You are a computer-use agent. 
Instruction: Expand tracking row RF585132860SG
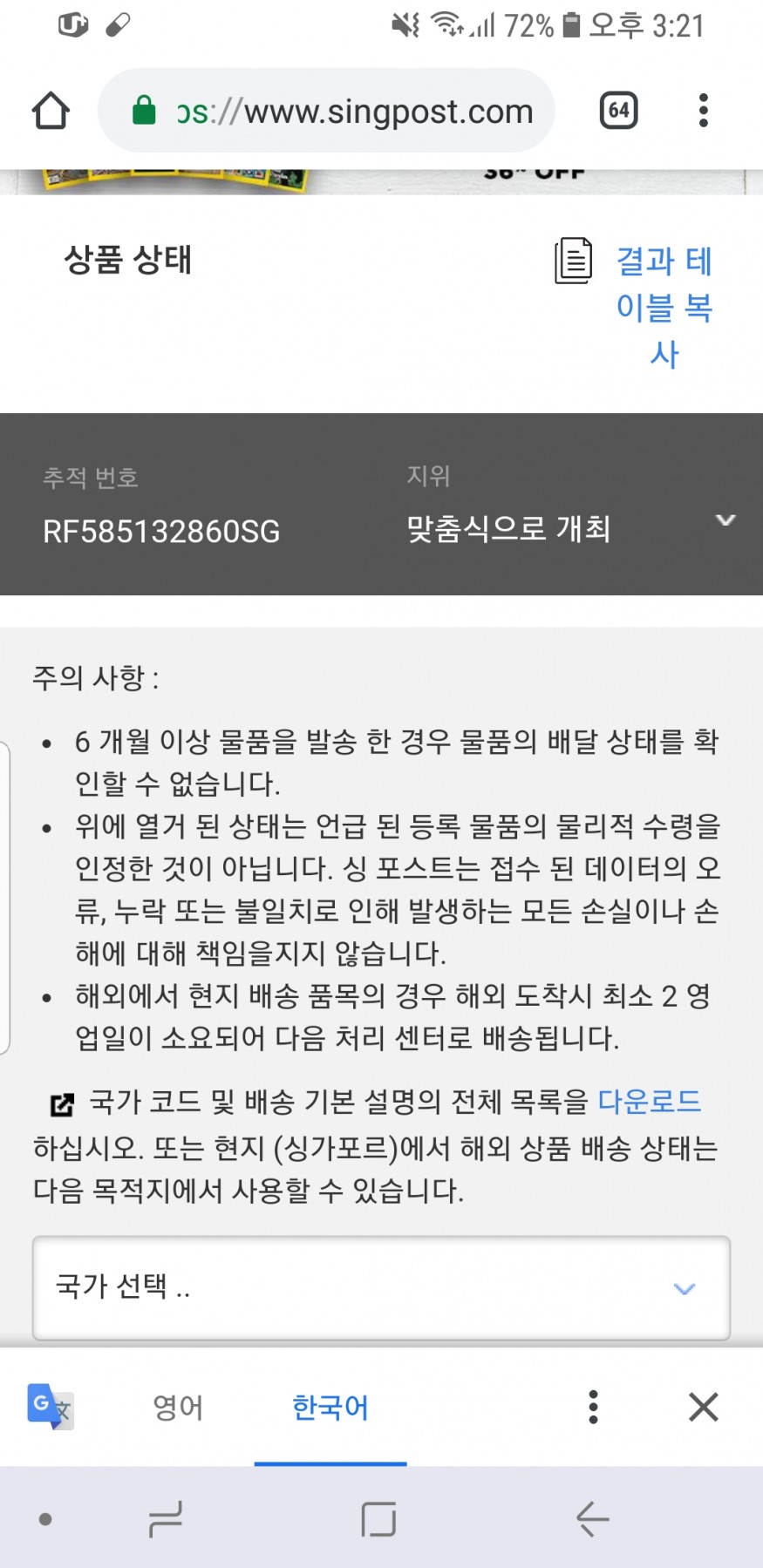pos(725,520)
